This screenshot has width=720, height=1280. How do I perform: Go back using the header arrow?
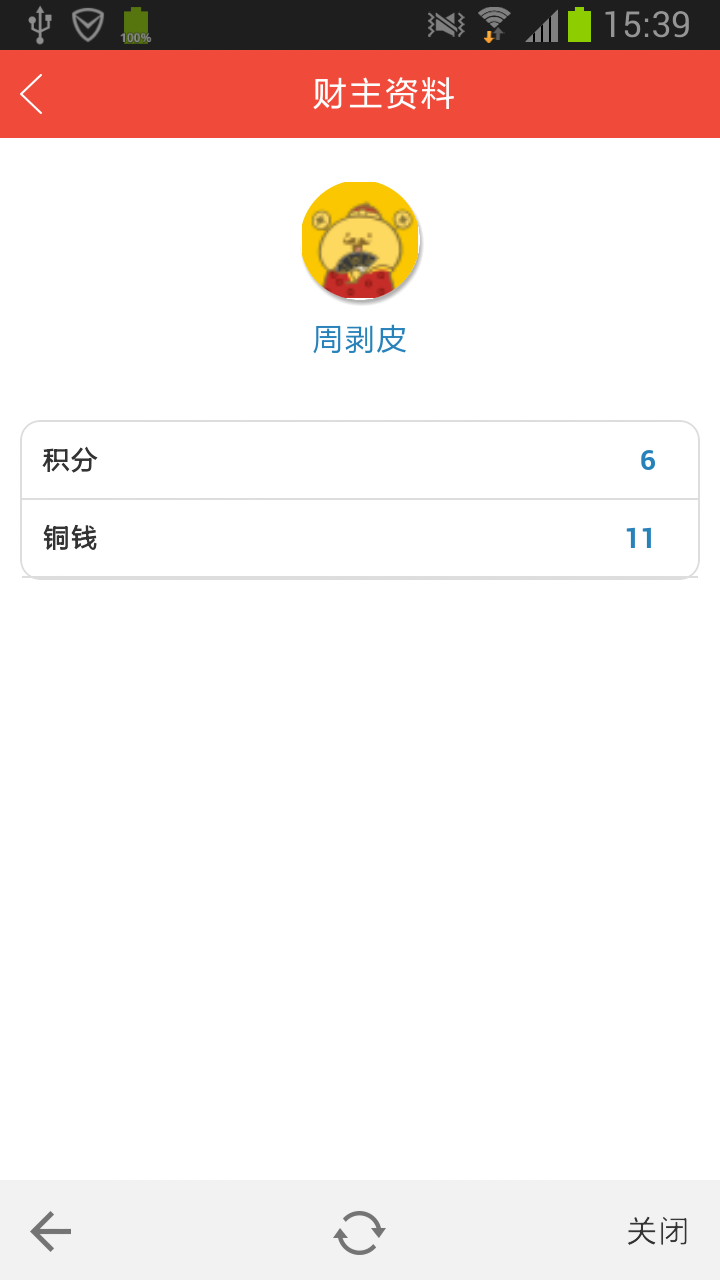tap(31, 94)
